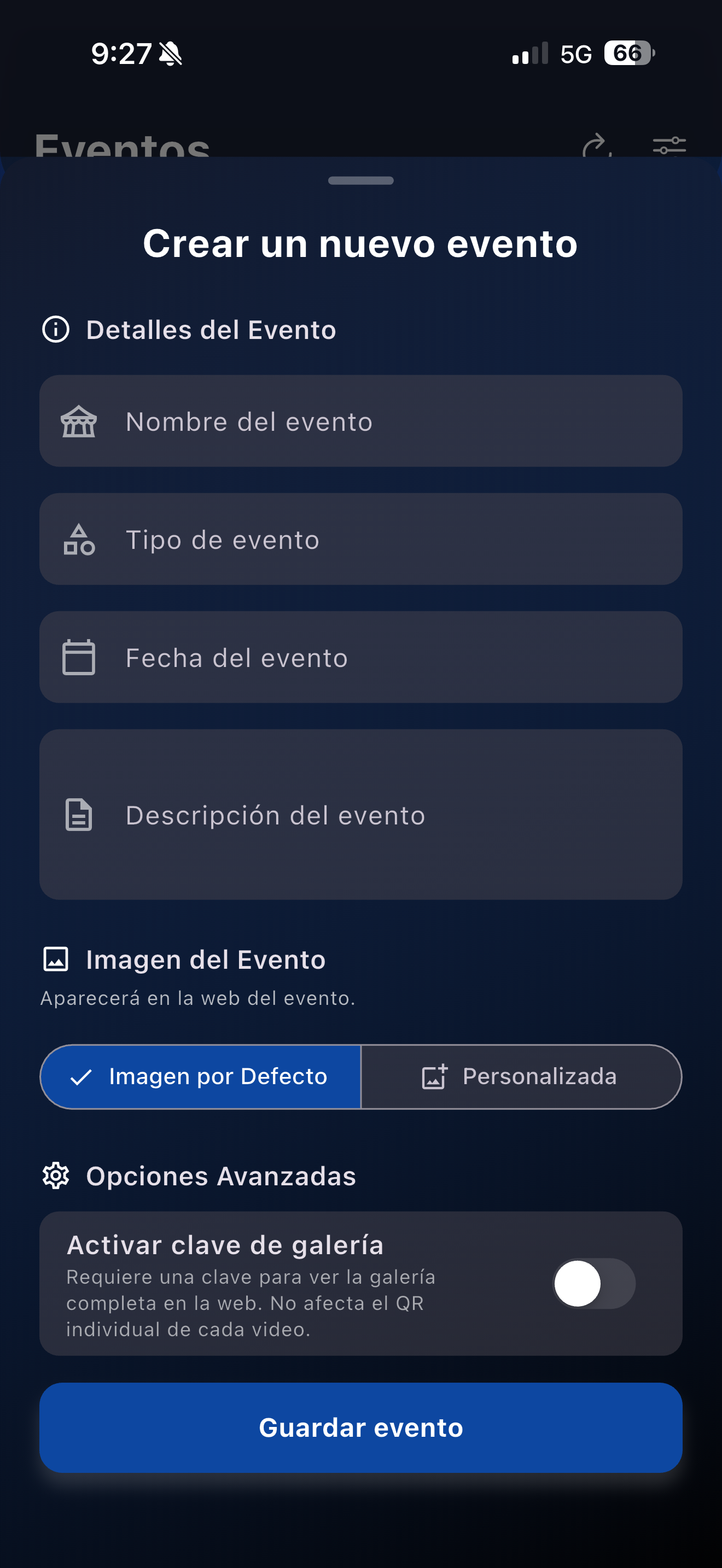Click the calendar icon for Fecha del evento
722x1568 pixels.
pyautogui.click(x=79, y=657)
